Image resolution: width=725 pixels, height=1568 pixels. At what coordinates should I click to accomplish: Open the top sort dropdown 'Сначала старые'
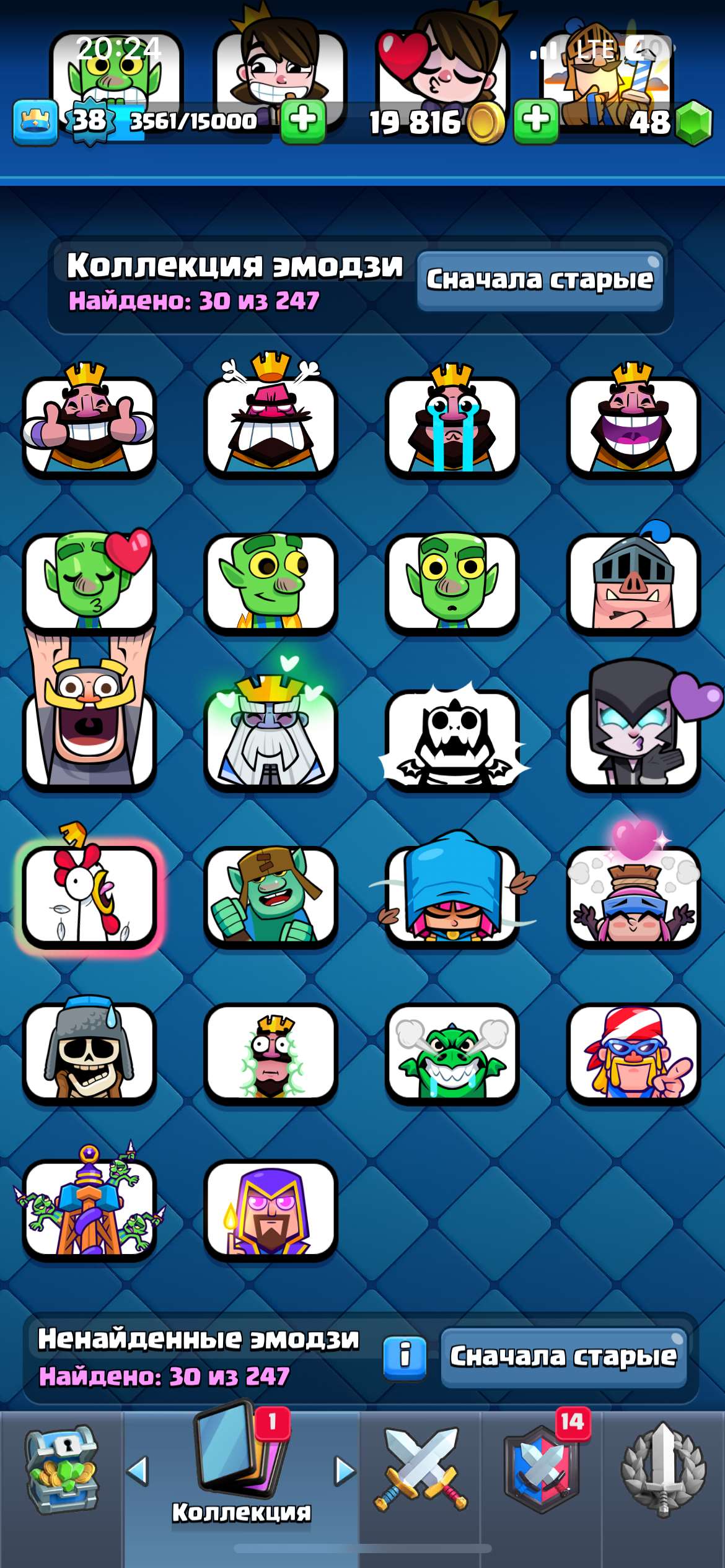(540, 280)
